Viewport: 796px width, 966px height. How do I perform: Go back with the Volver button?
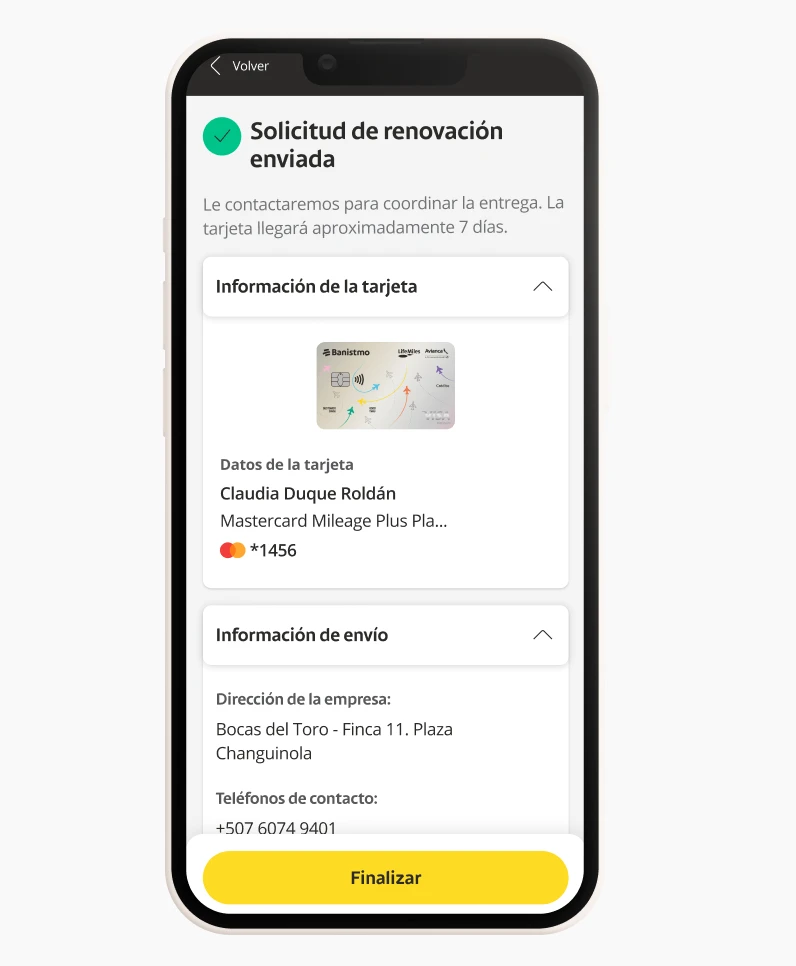[240, 66]
